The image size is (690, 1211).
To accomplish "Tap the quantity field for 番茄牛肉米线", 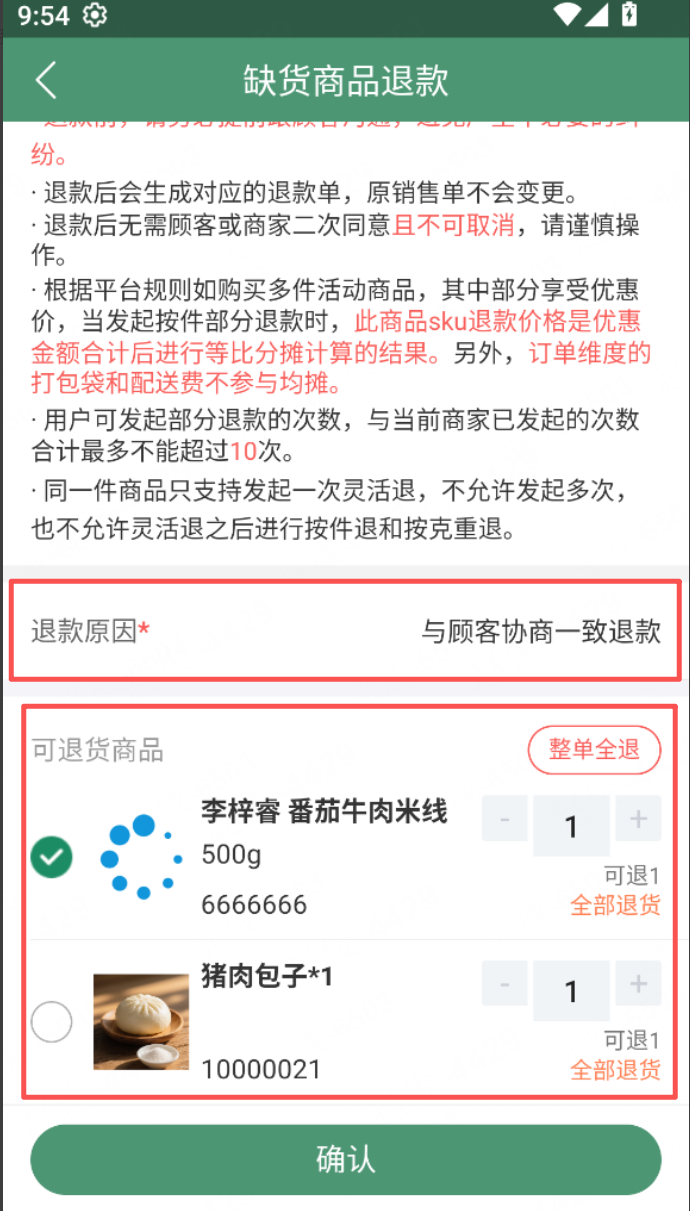I will click(x=571, y=826).
